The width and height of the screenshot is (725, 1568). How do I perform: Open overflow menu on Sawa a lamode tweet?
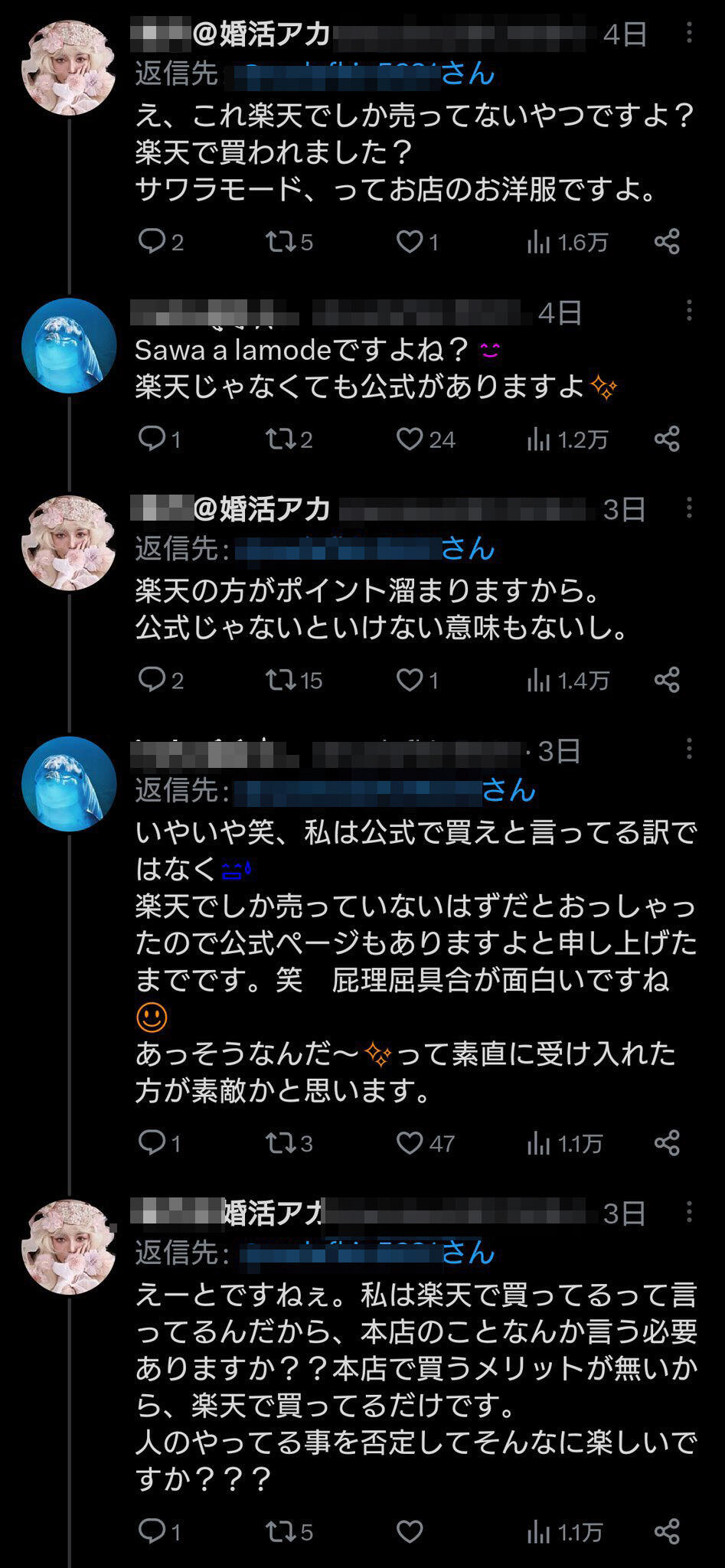(x=689, y=311)
